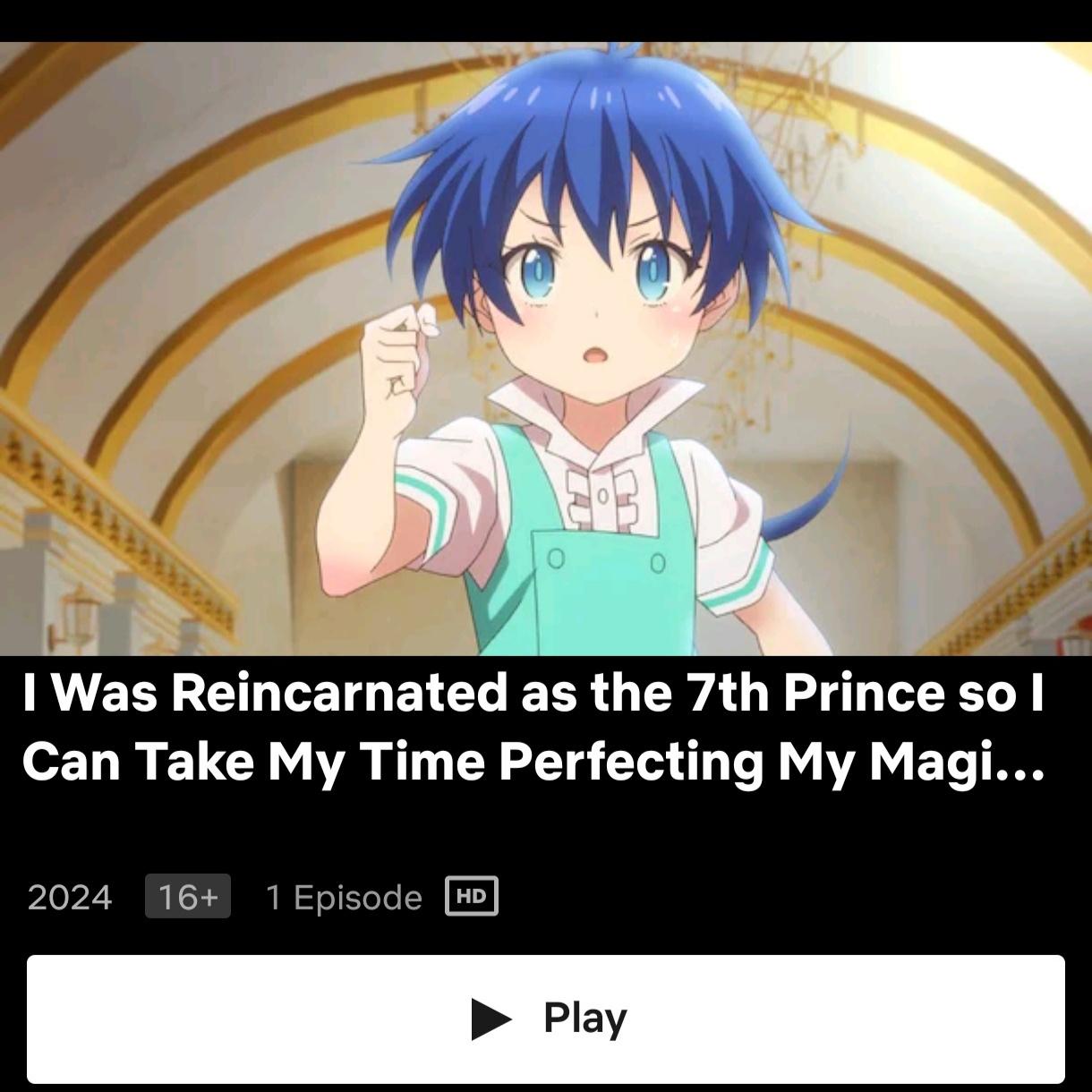1092x1092 pixels.
Task: Play the 7th Prince anime episode
Action: [546, 1019]
